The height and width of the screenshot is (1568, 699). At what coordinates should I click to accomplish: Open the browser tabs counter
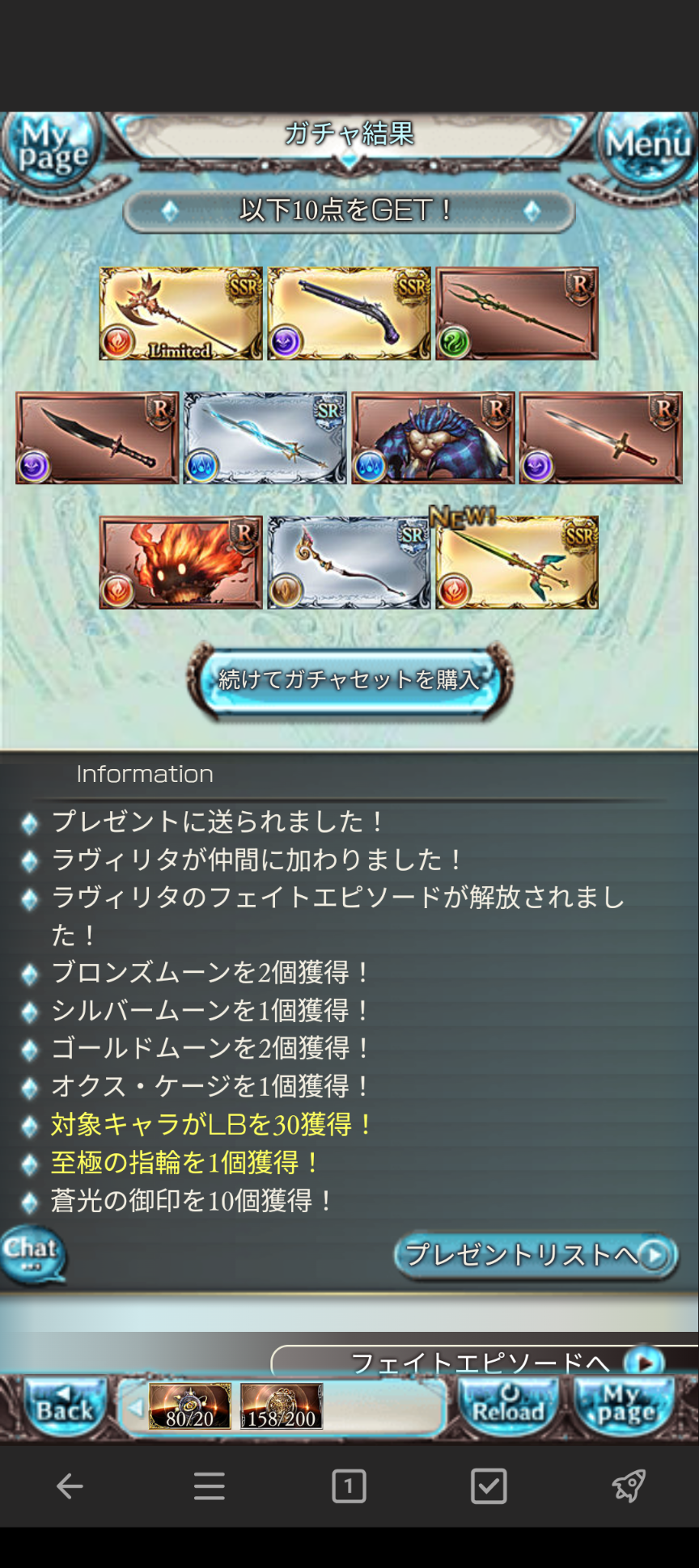click(349, 1486)
